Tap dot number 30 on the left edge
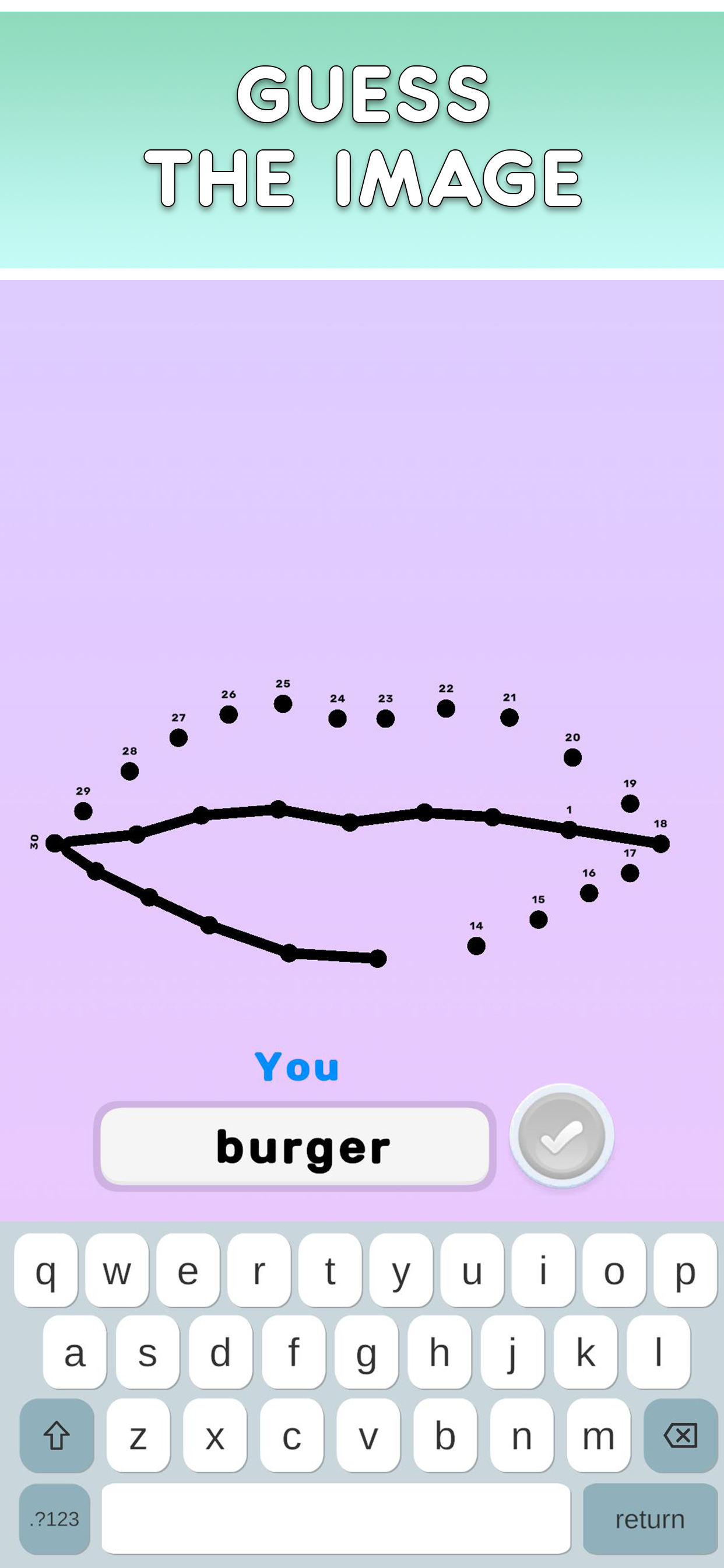This screenshot has height=1568, width=724. 56,843
